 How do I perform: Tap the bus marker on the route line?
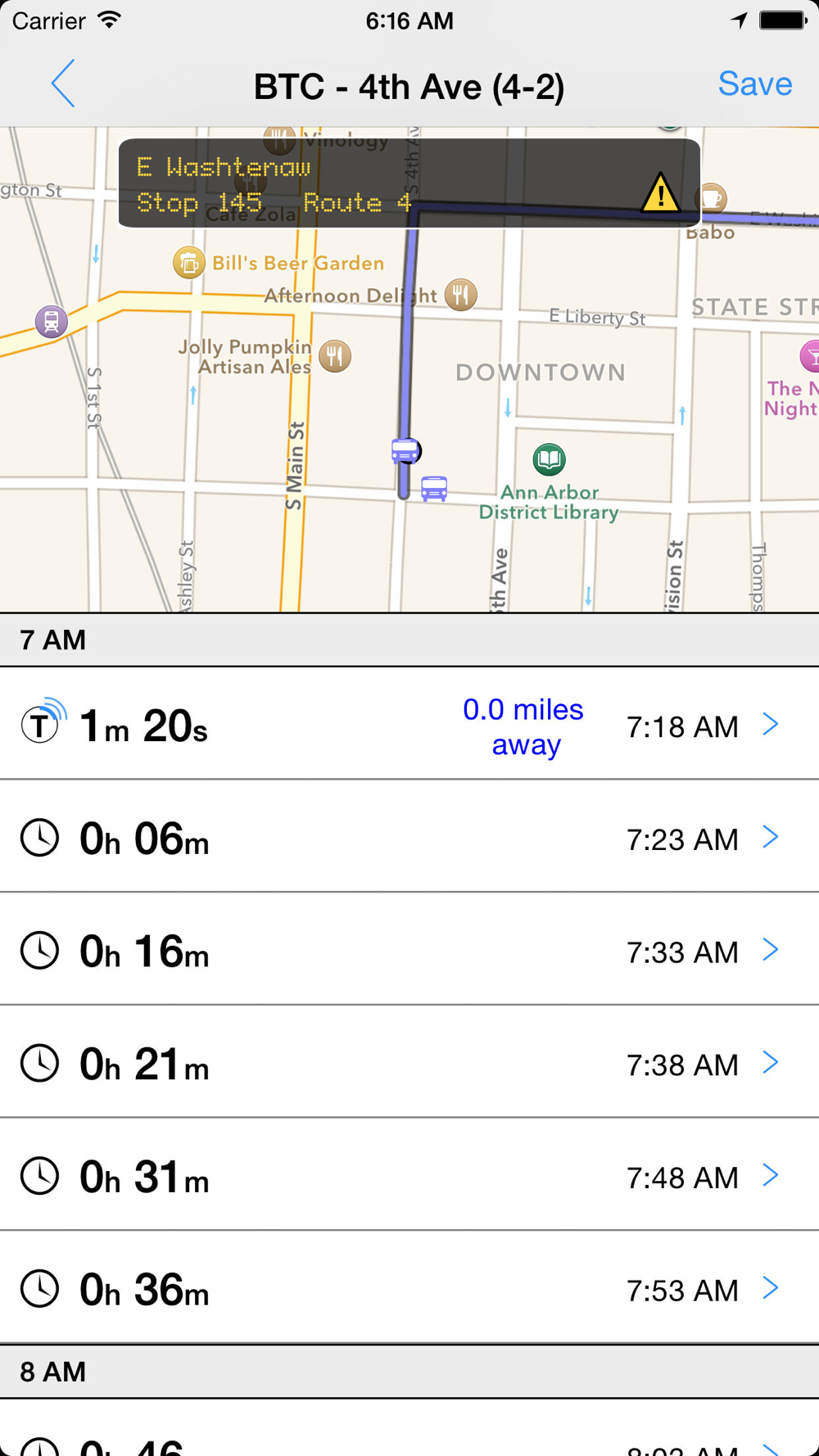(405, 451)
